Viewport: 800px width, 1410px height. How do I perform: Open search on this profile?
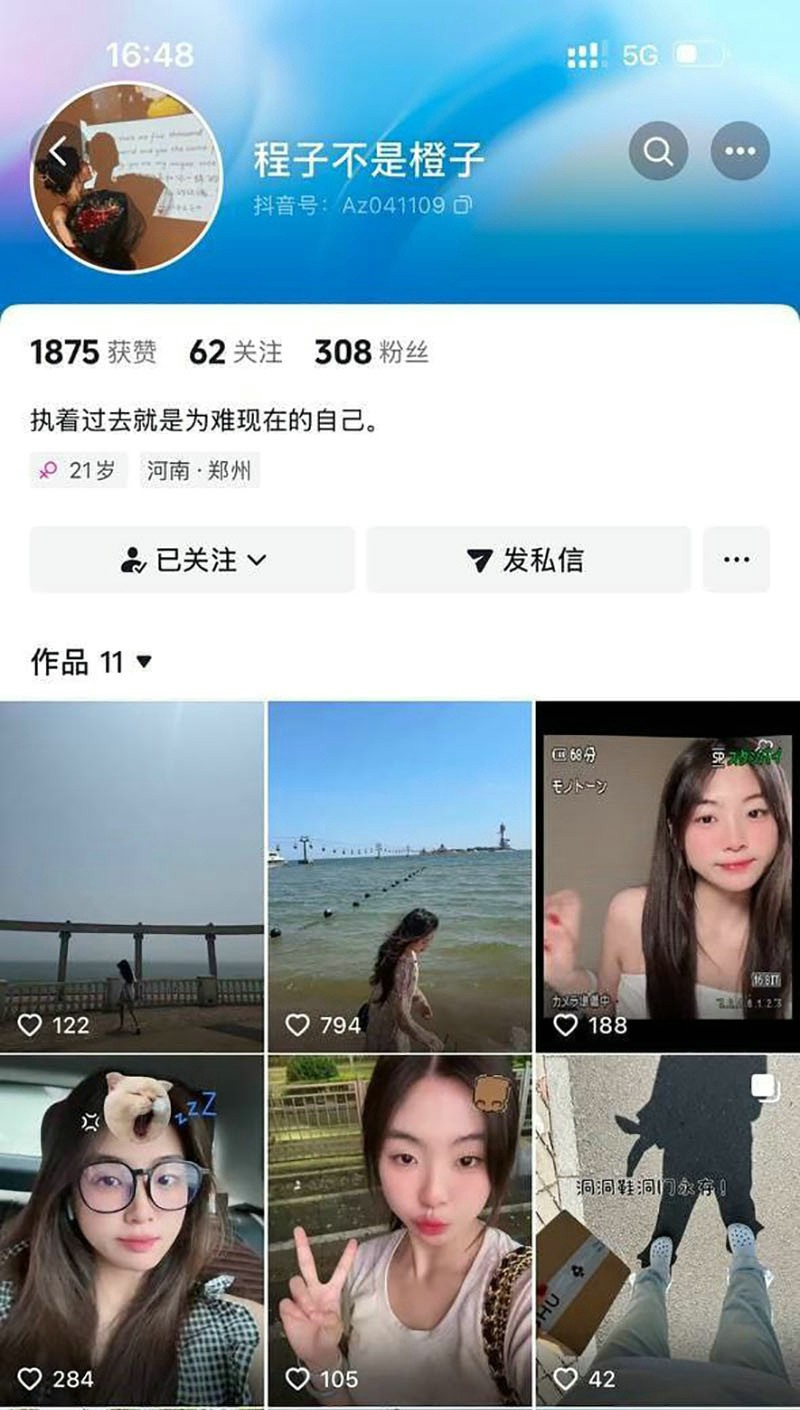[x=658, y=152]
